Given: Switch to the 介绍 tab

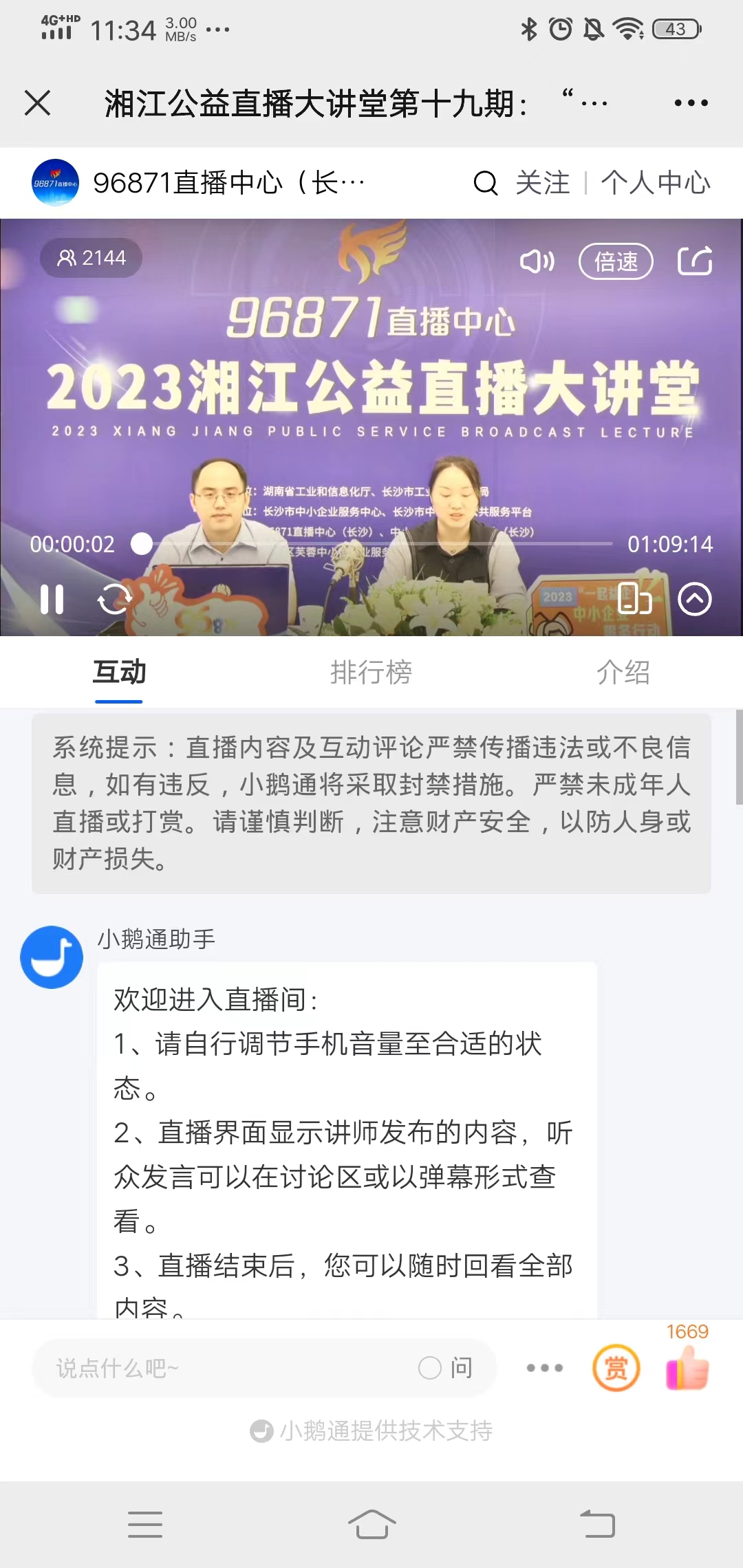Looking at the screenshot, I should pos(623,672).
